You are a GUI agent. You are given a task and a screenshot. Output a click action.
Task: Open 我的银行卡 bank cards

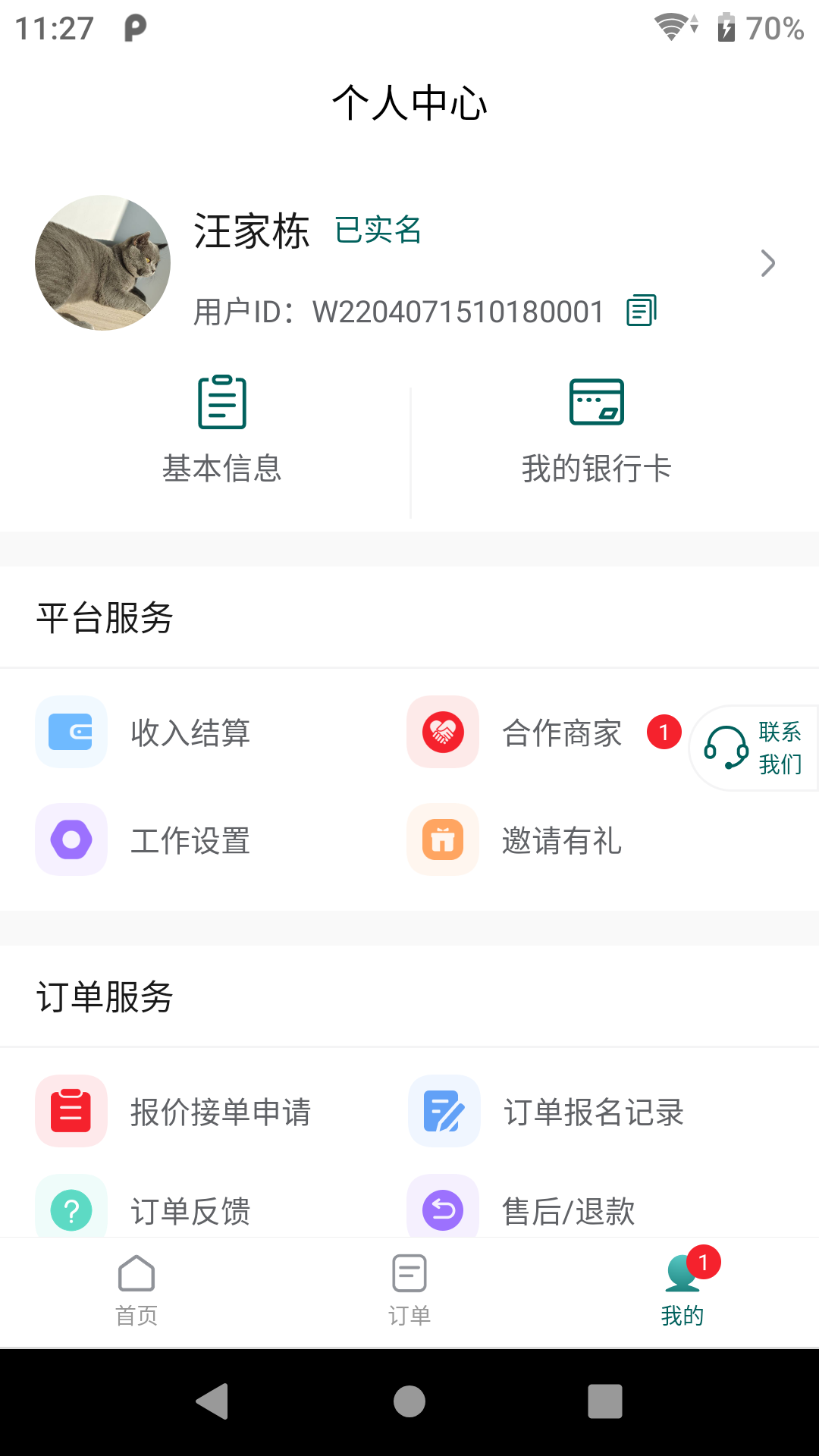pos(596,430)
